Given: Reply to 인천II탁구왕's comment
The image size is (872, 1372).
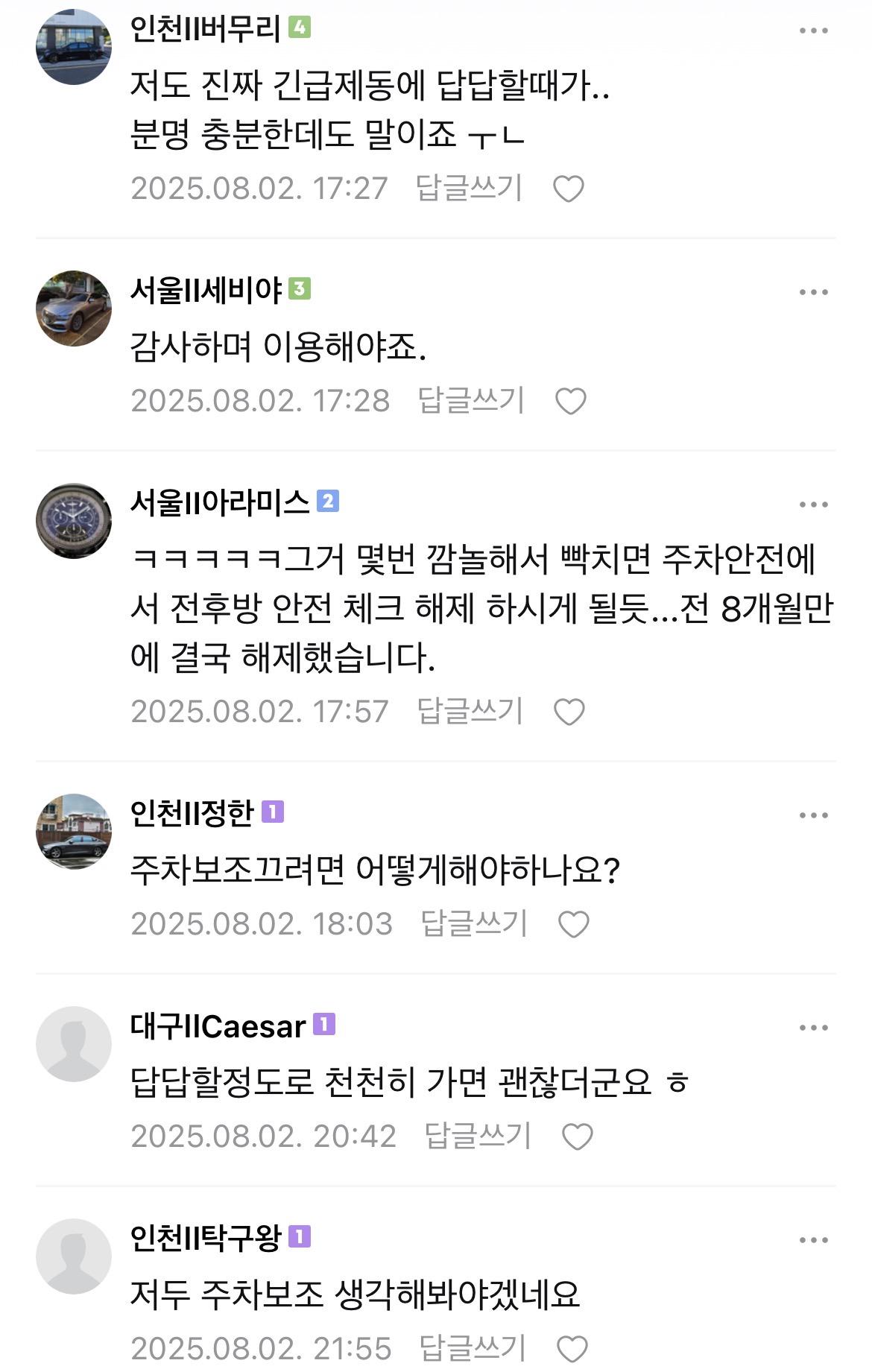Looking at the screenshot, I should [473, 1348].
